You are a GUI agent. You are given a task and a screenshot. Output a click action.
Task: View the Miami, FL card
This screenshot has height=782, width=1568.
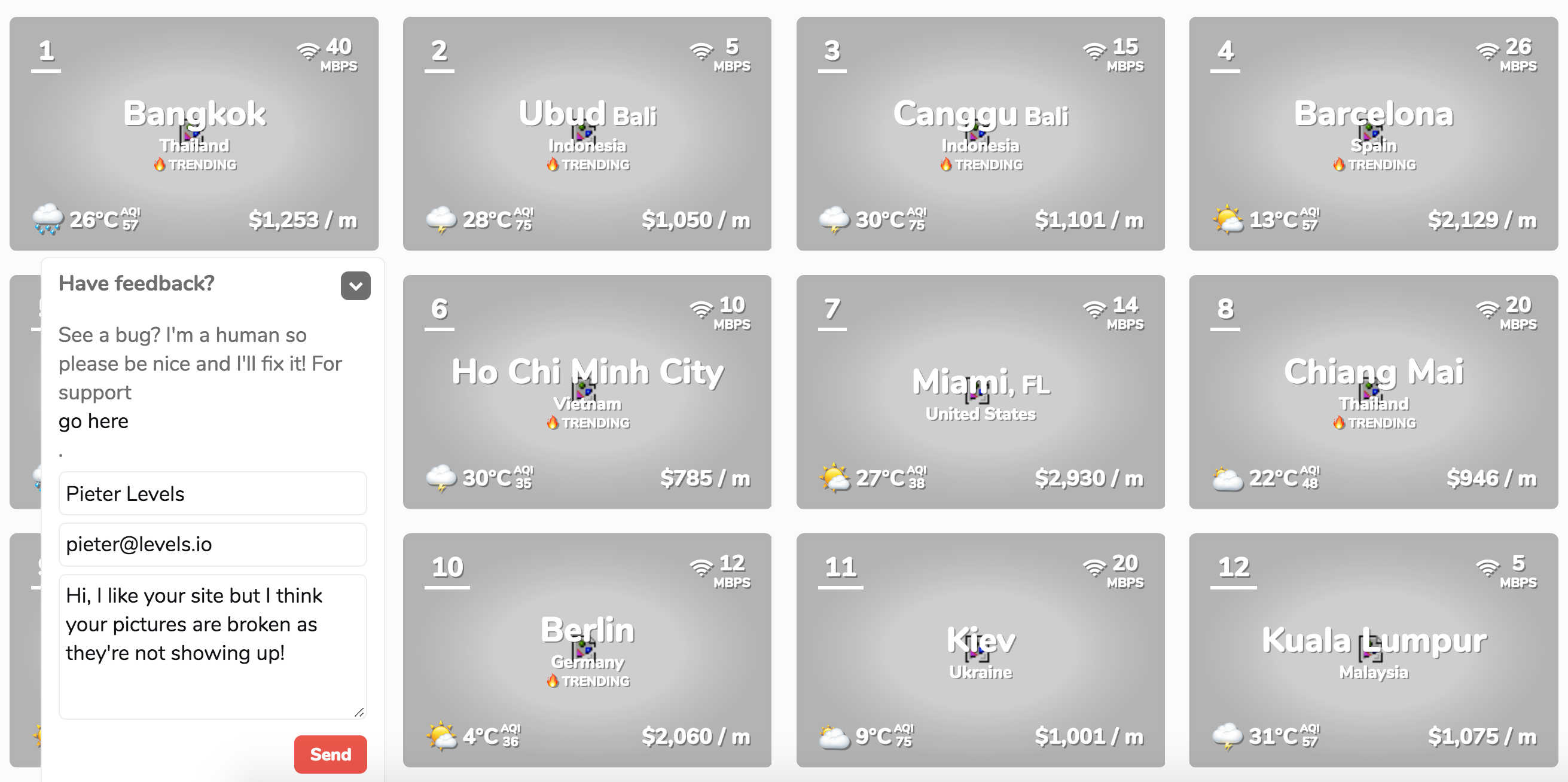click(980, 392)
